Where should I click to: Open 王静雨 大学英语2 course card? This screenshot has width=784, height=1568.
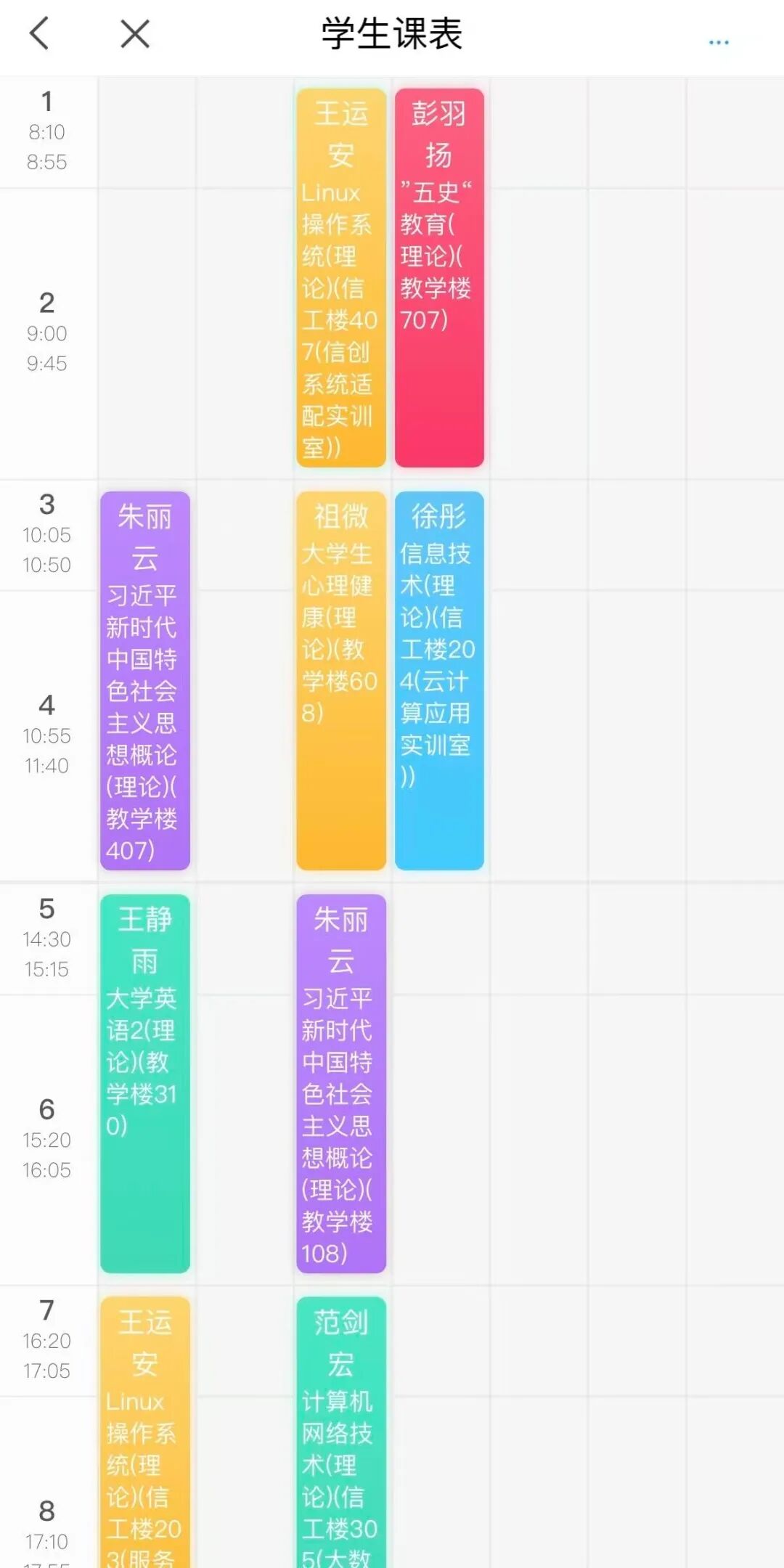[x=144, y=1083]
